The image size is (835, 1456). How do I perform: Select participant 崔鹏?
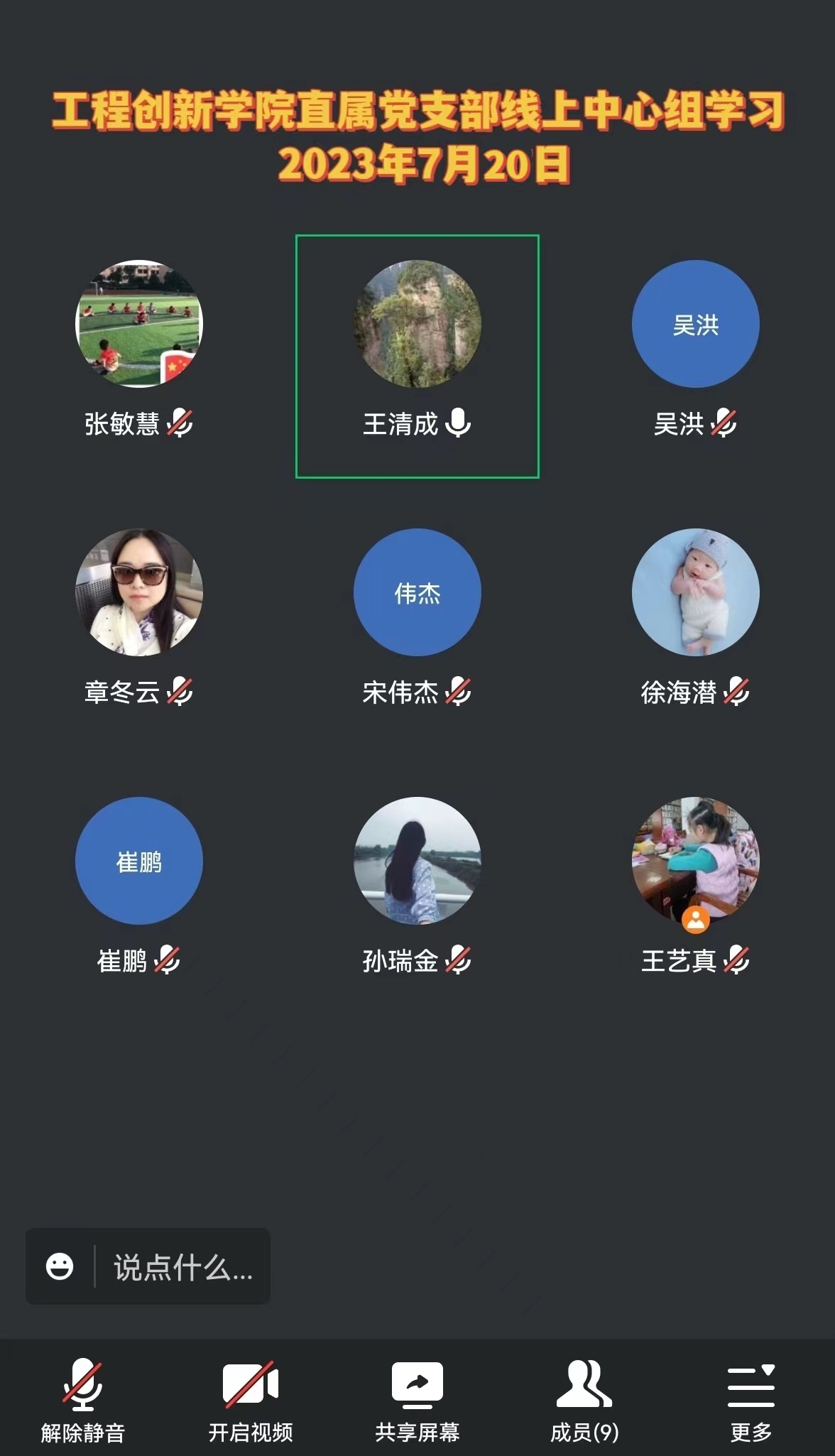click(x=139, y=861)
